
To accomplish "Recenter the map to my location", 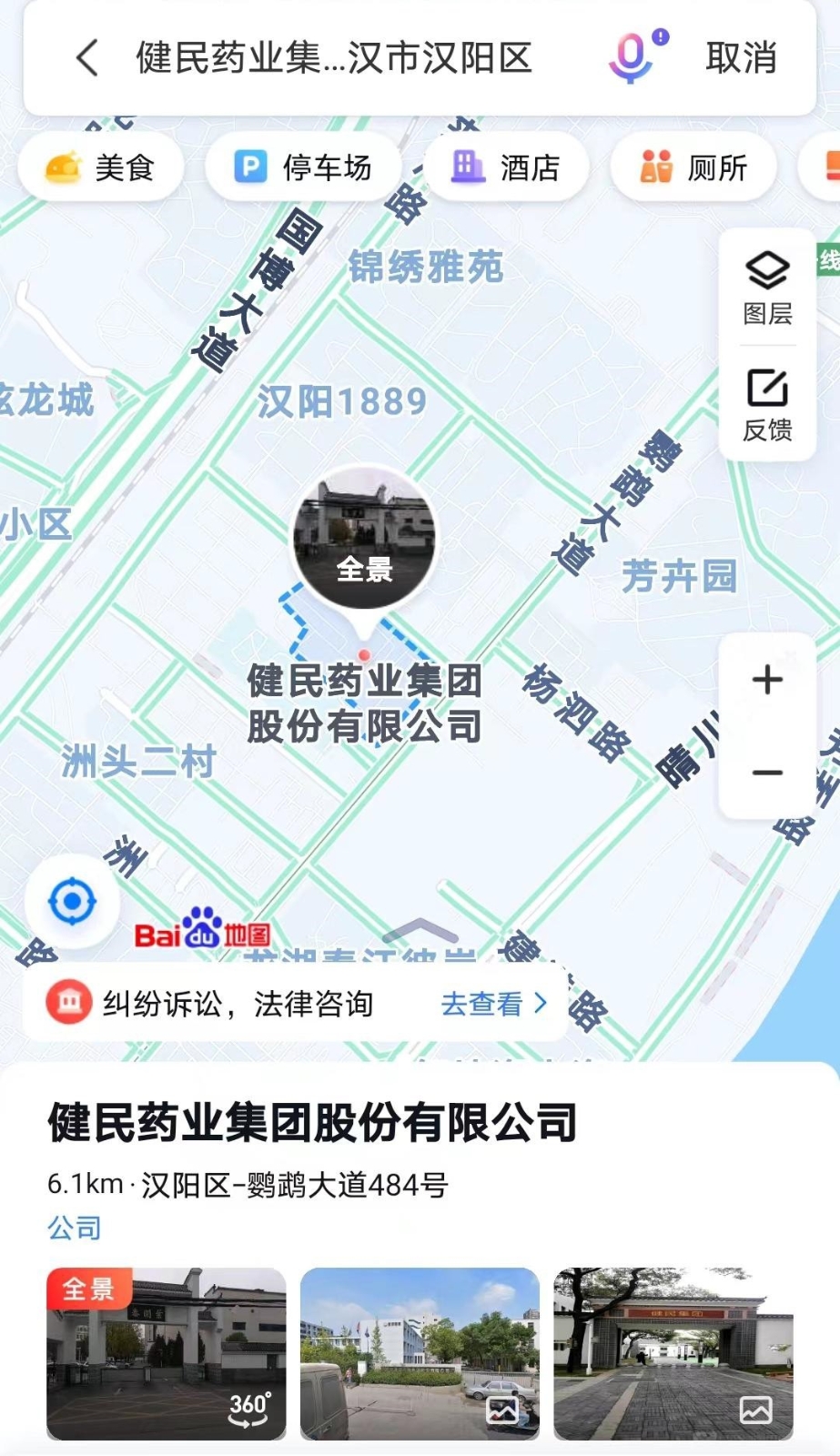I will 72,902.
